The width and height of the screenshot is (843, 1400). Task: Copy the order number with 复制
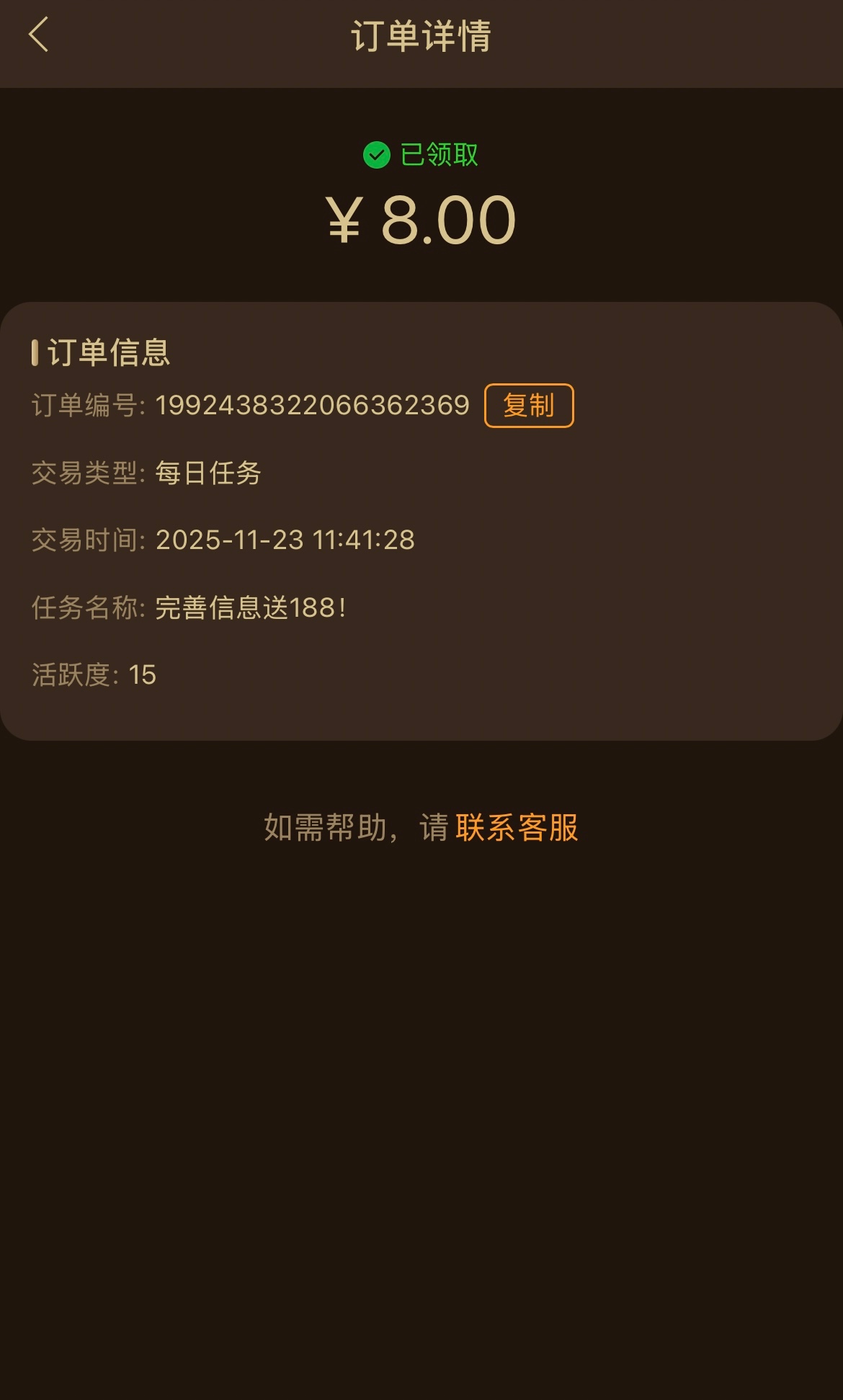(x=528, y=406)
